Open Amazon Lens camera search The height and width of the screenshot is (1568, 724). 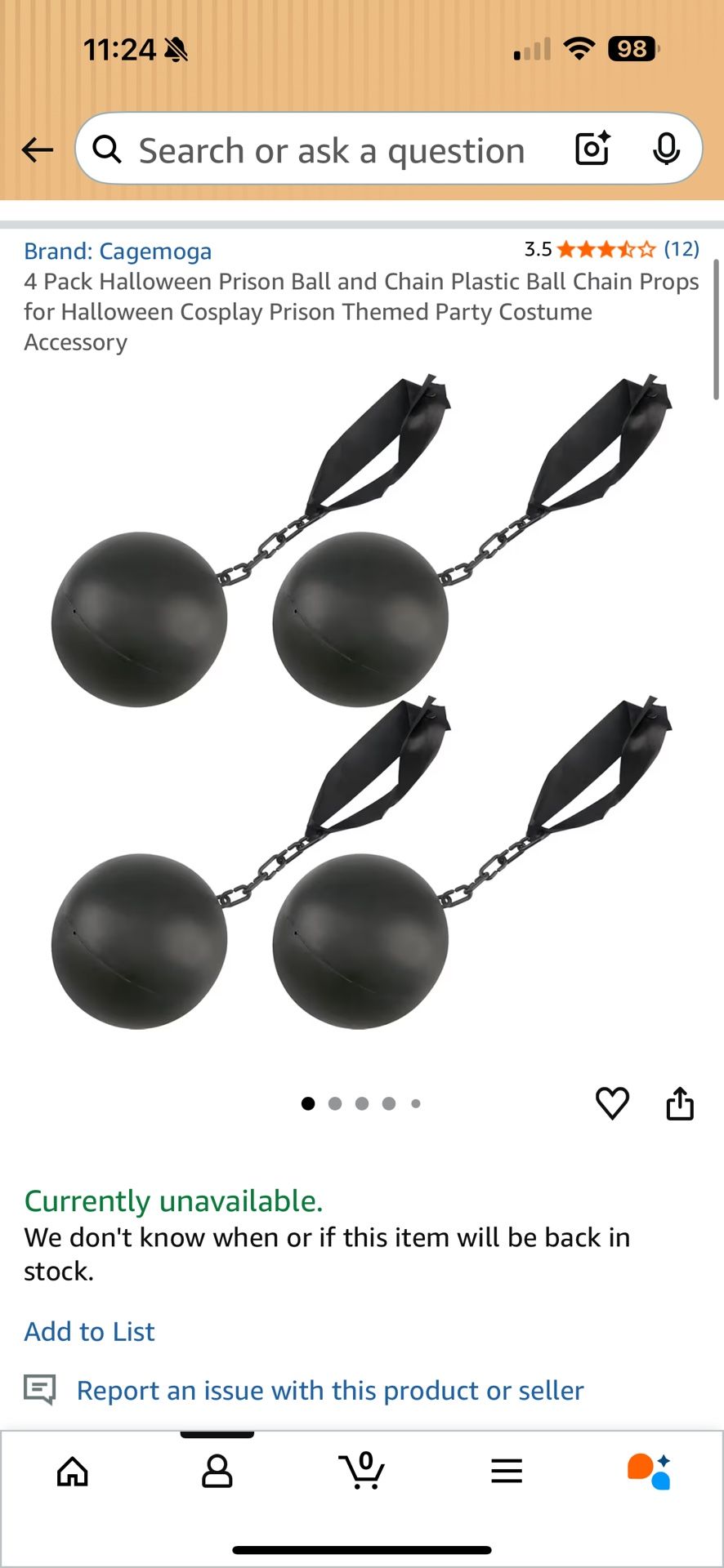(x=592, y=149)
